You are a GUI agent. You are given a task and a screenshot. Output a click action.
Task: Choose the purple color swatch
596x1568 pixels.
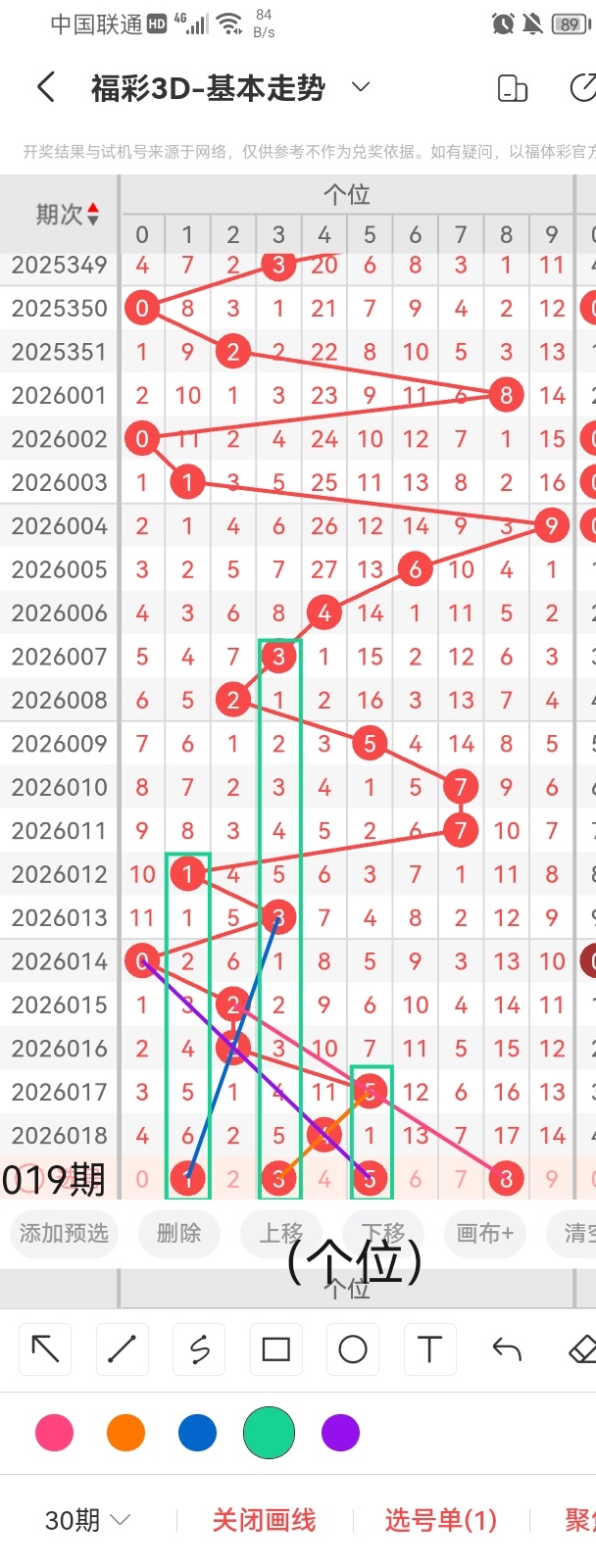pos(340,1433)
